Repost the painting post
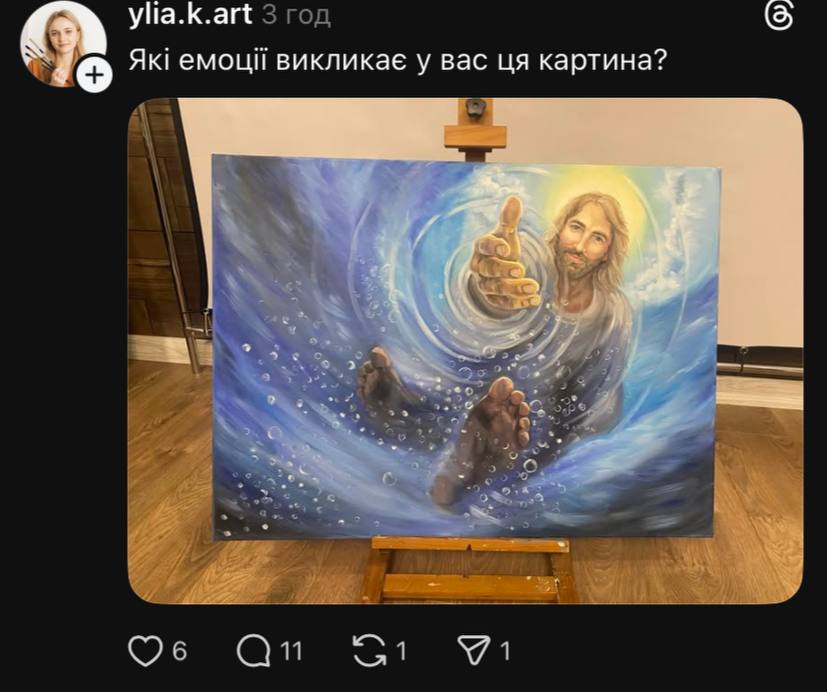The image size is (827, 692). [x=369, y=651]
